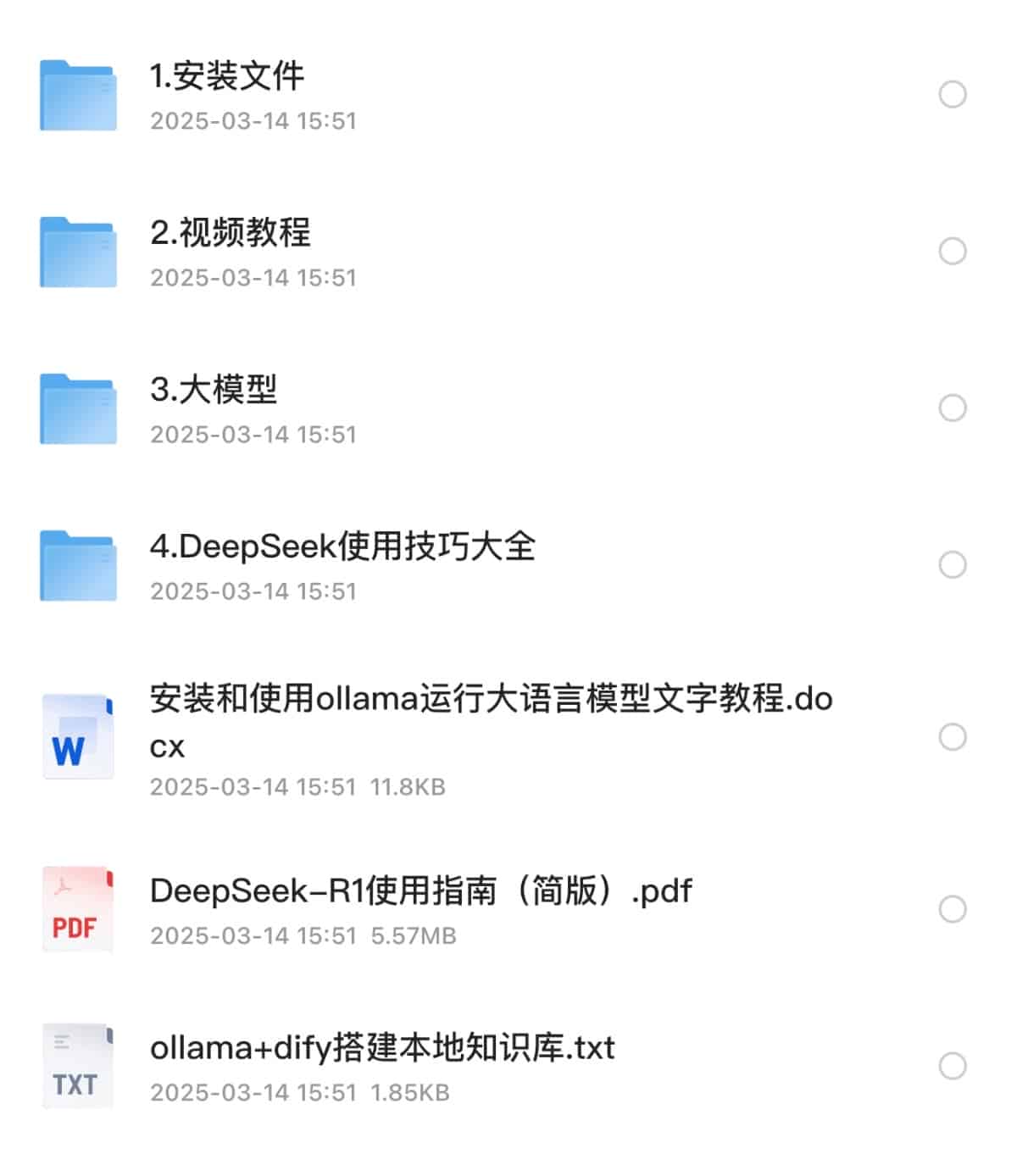Open the 4.DeepSeek使用技巧大全 folder

342,546
